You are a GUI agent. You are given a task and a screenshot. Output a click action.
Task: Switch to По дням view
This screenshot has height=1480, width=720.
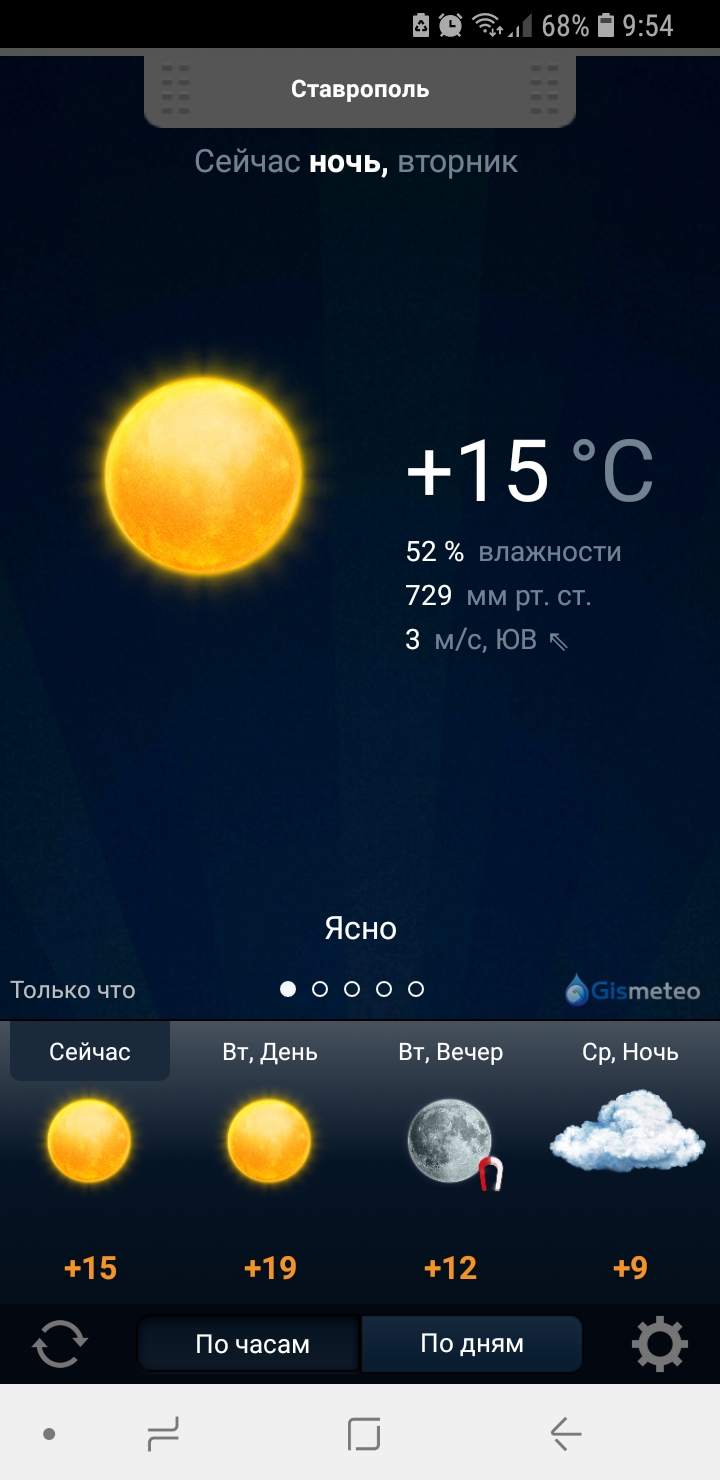click(471, 1344)
